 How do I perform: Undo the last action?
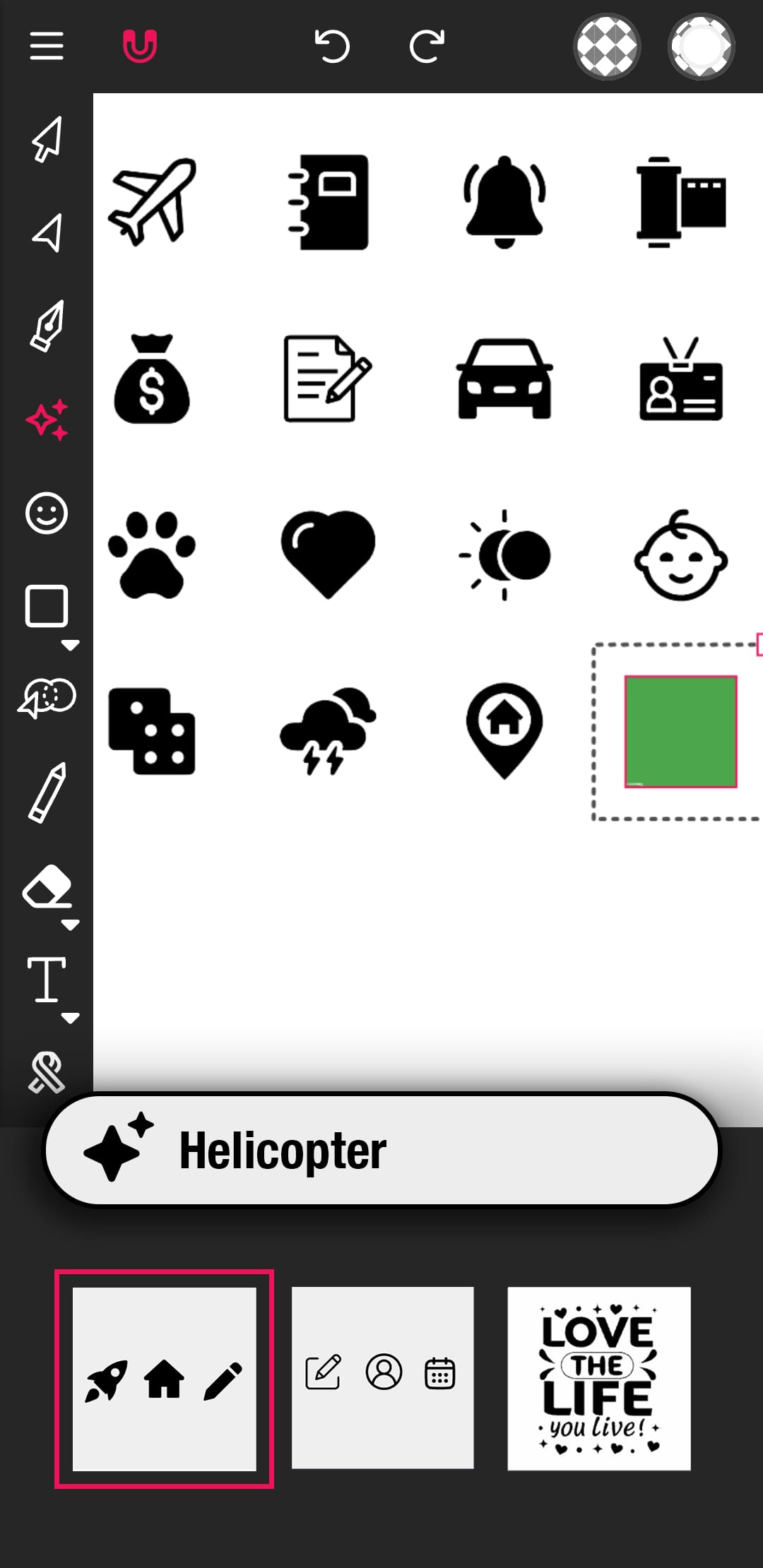coord(332,44)
